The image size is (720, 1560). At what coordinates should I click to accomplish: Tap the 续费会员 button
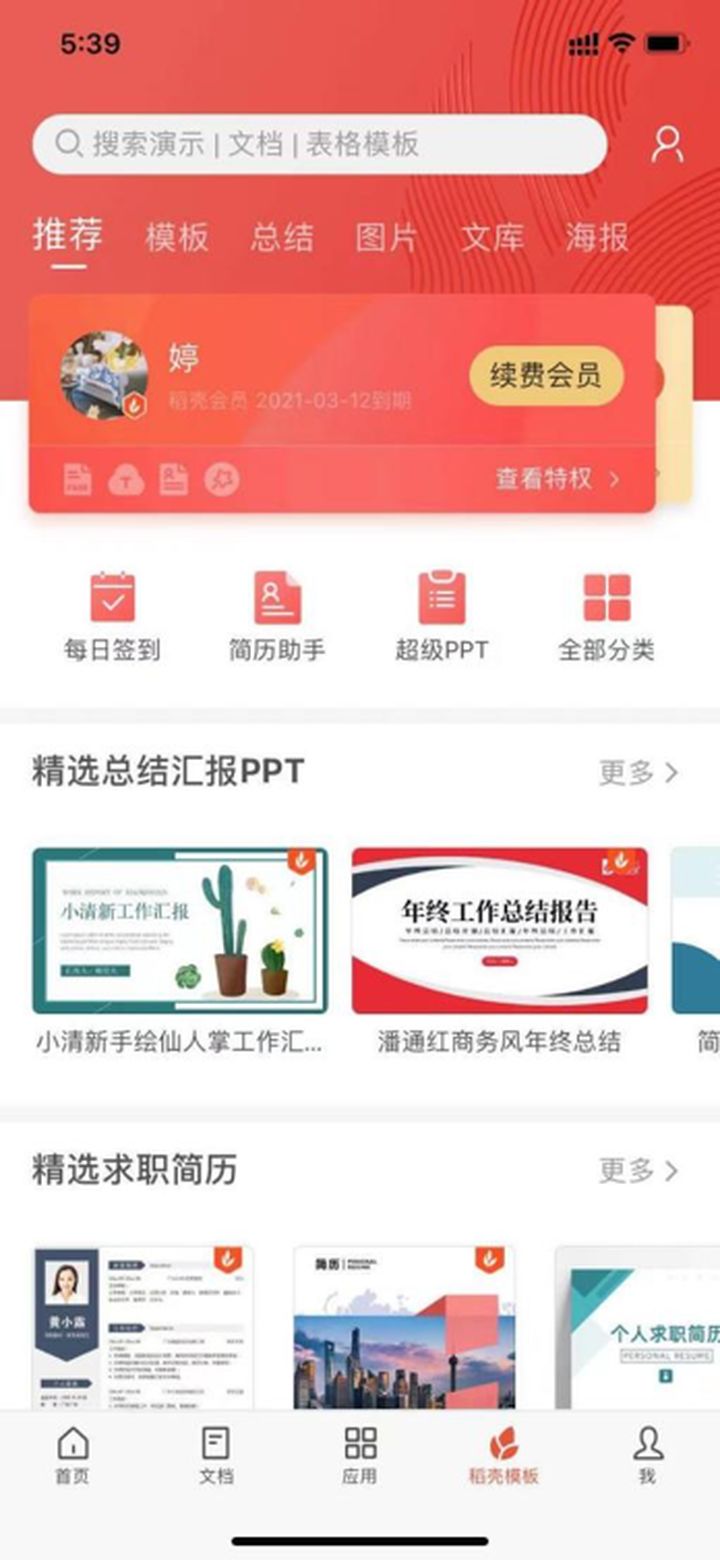tap(546, 377)
